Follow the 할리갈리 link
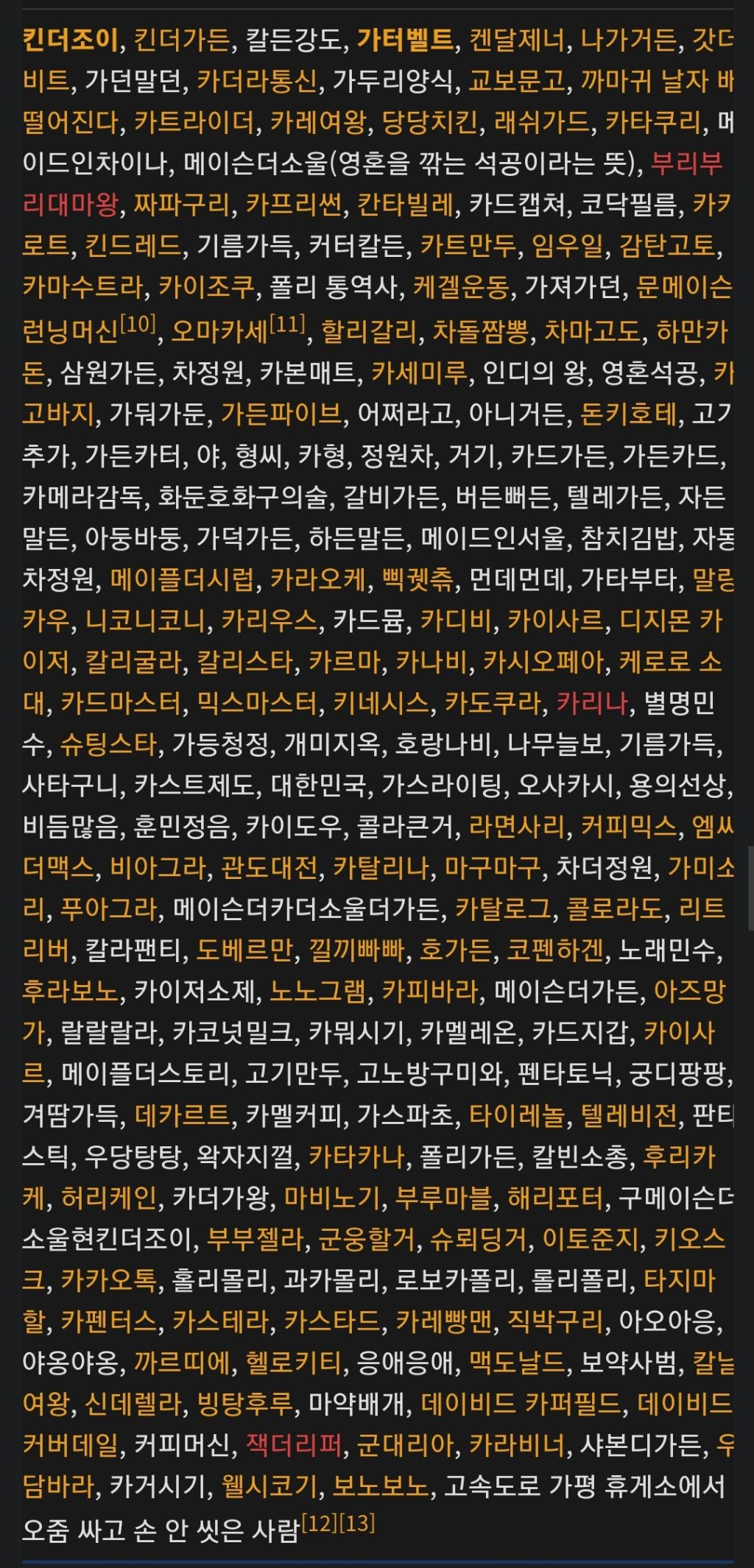Viewport: 754px width, 1568px height. tap(369, 331)
